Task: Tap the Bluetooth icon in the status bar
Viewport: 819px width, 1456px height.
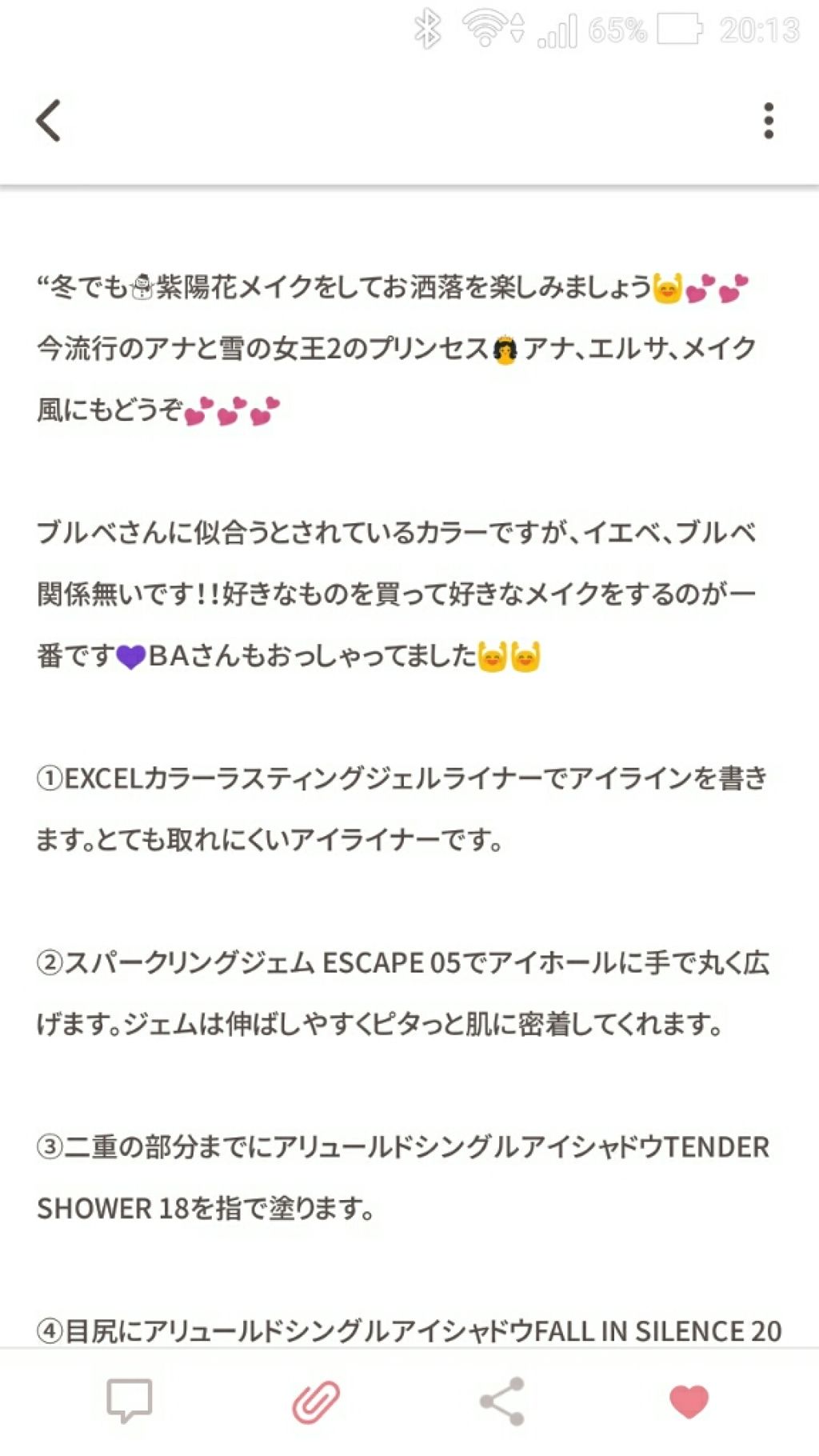Action: click(429, 26)
